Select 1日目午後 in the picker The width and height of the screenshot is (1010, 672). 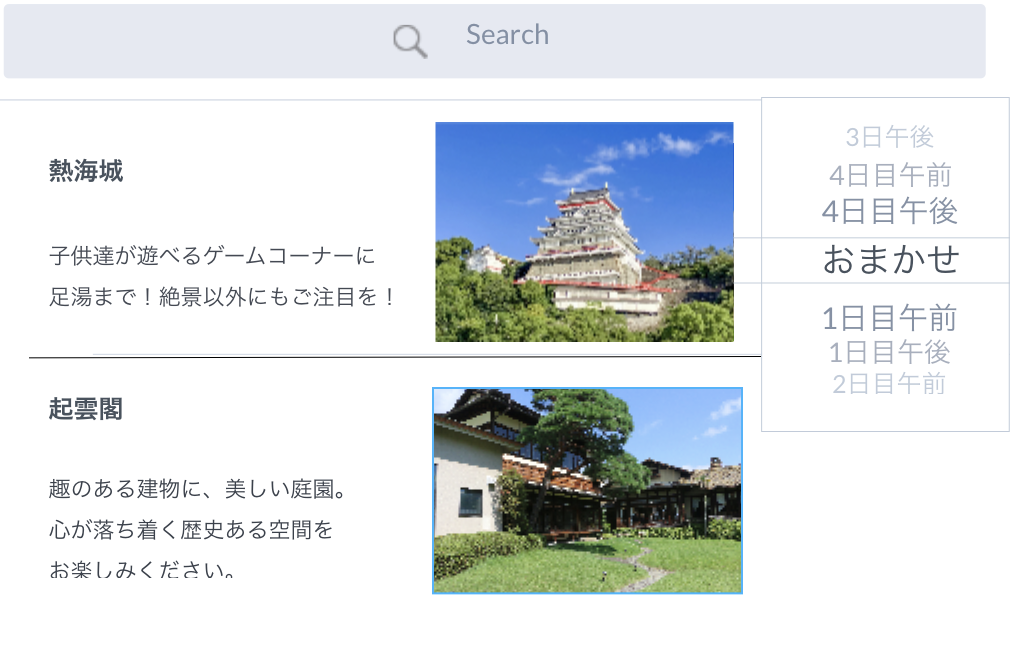(x=889, y=352)
